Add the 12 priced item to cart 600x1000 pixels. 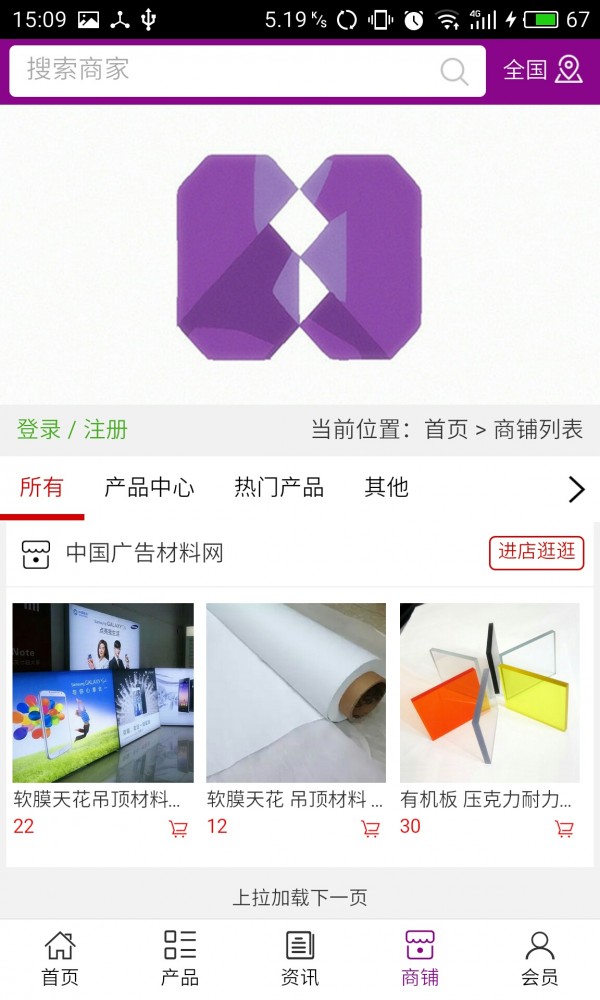[x=370, y=828]
